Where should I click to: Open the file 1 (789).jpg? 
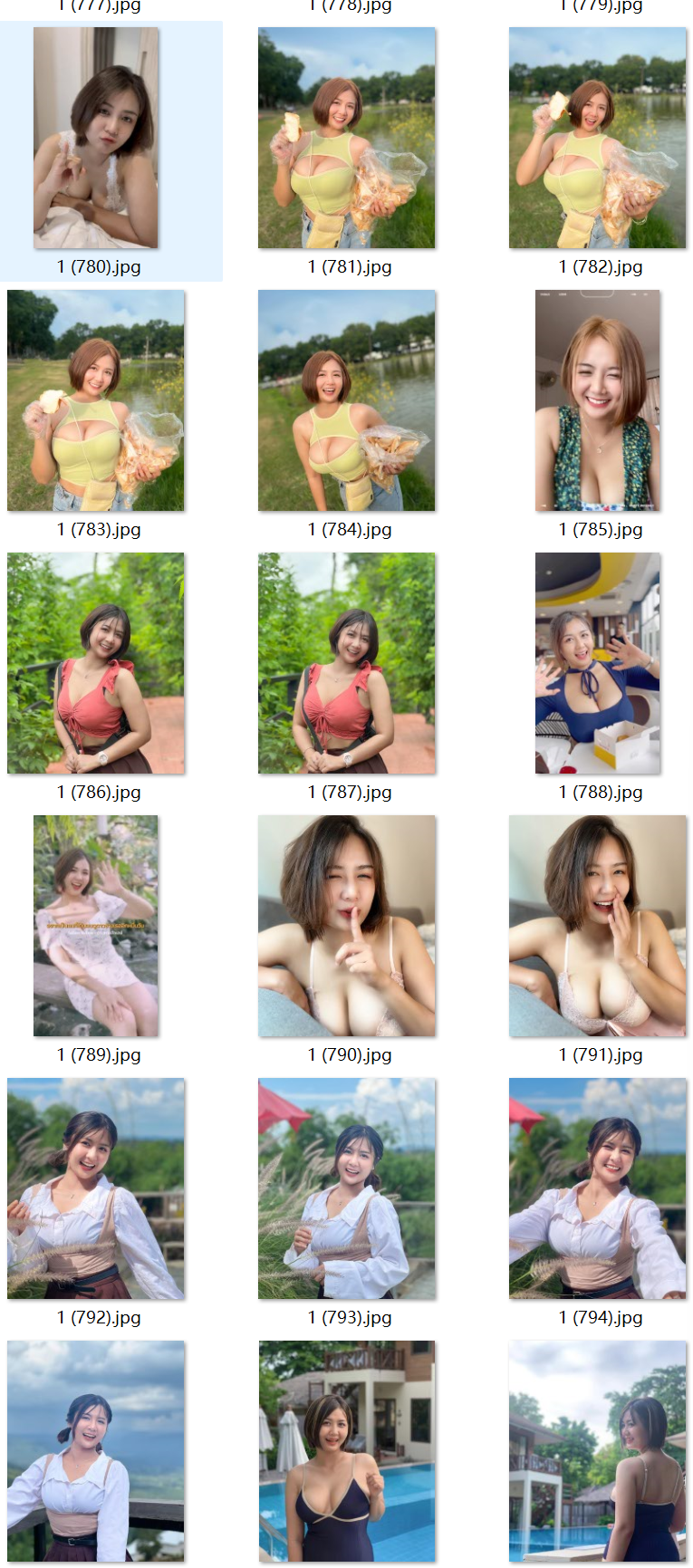[x=96, y=926]
